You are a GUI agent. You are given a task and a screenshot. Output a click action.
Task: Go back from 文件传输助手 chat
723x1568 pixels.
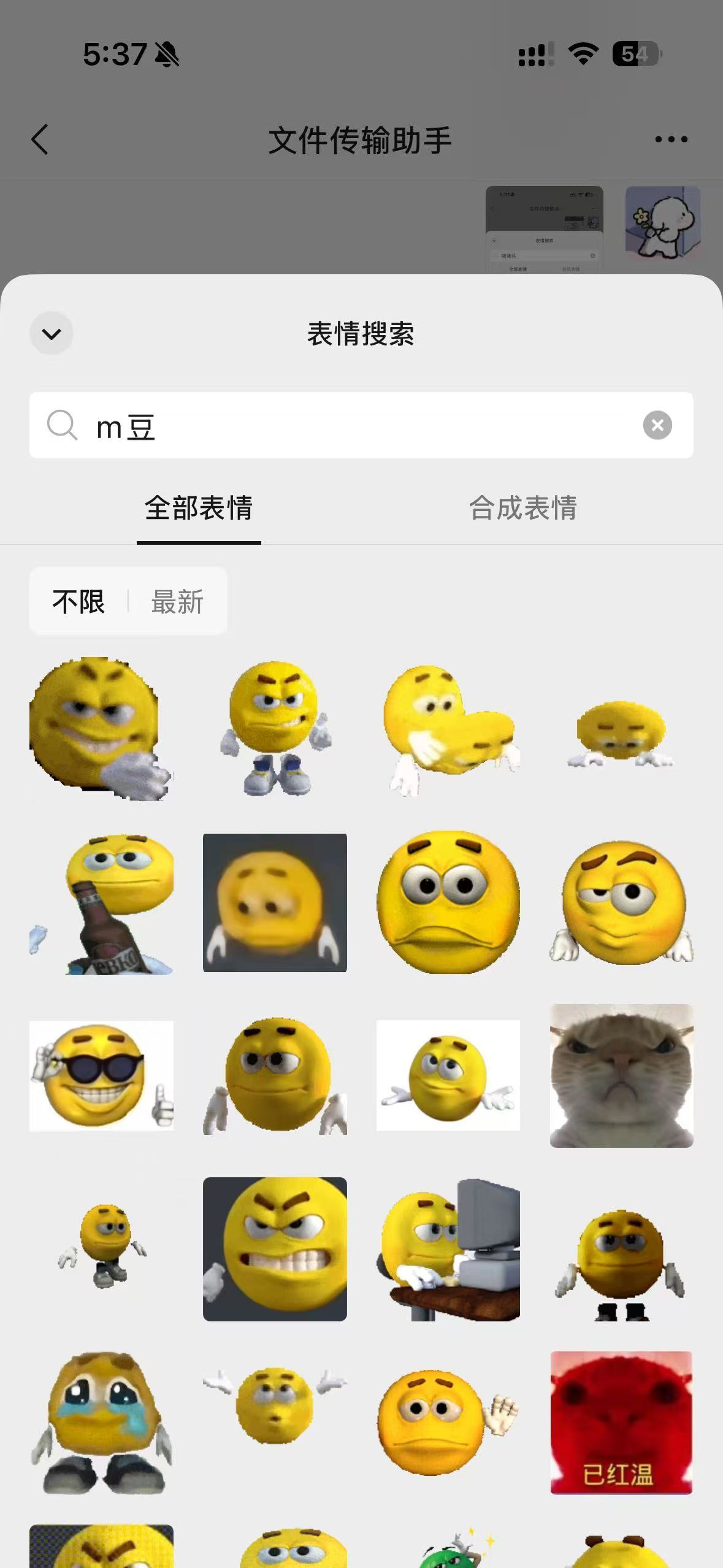coord(40,139)
